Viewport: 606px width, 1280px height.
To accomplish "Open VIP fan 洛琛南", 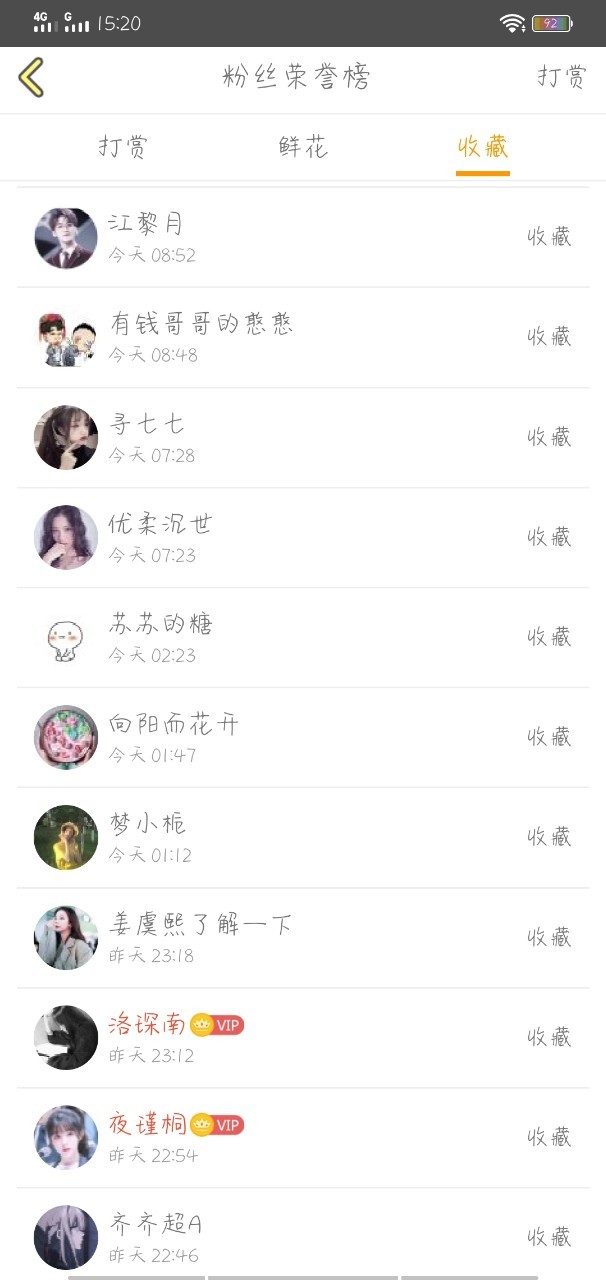I will click(303, 1038).
